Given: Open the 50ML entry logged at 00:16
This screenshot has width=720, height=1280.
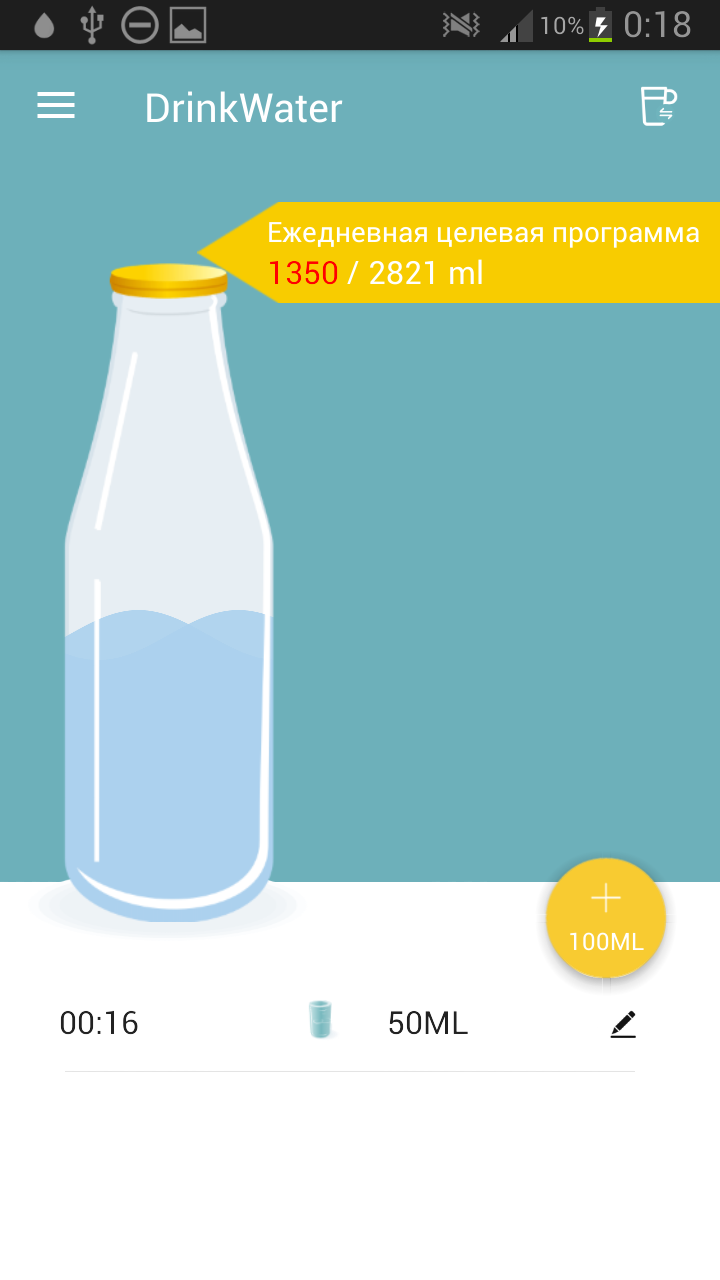Looking at the screenshot, I should [350, 1024].
